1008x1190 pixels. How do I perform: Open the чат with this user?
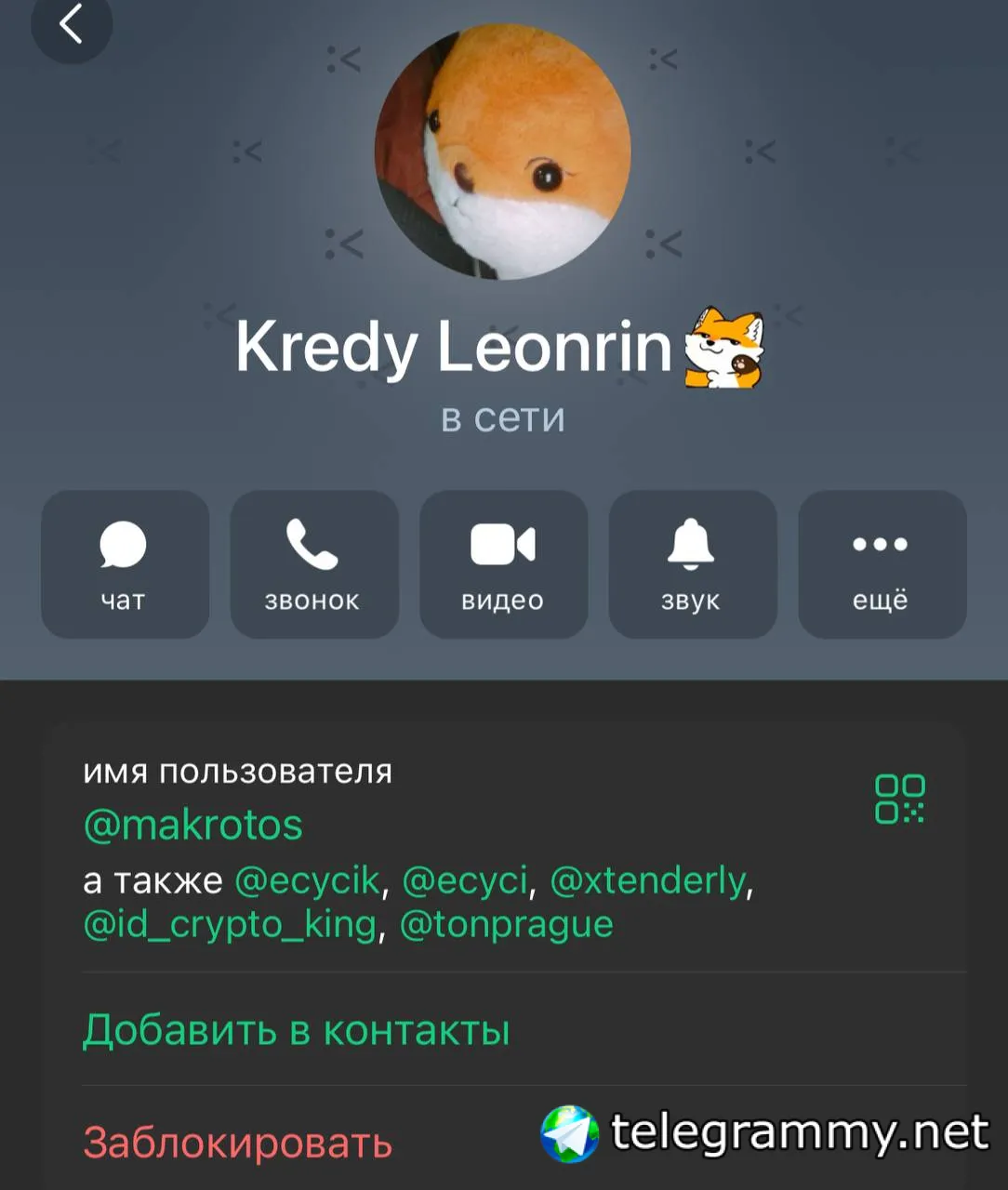[125, 564]
